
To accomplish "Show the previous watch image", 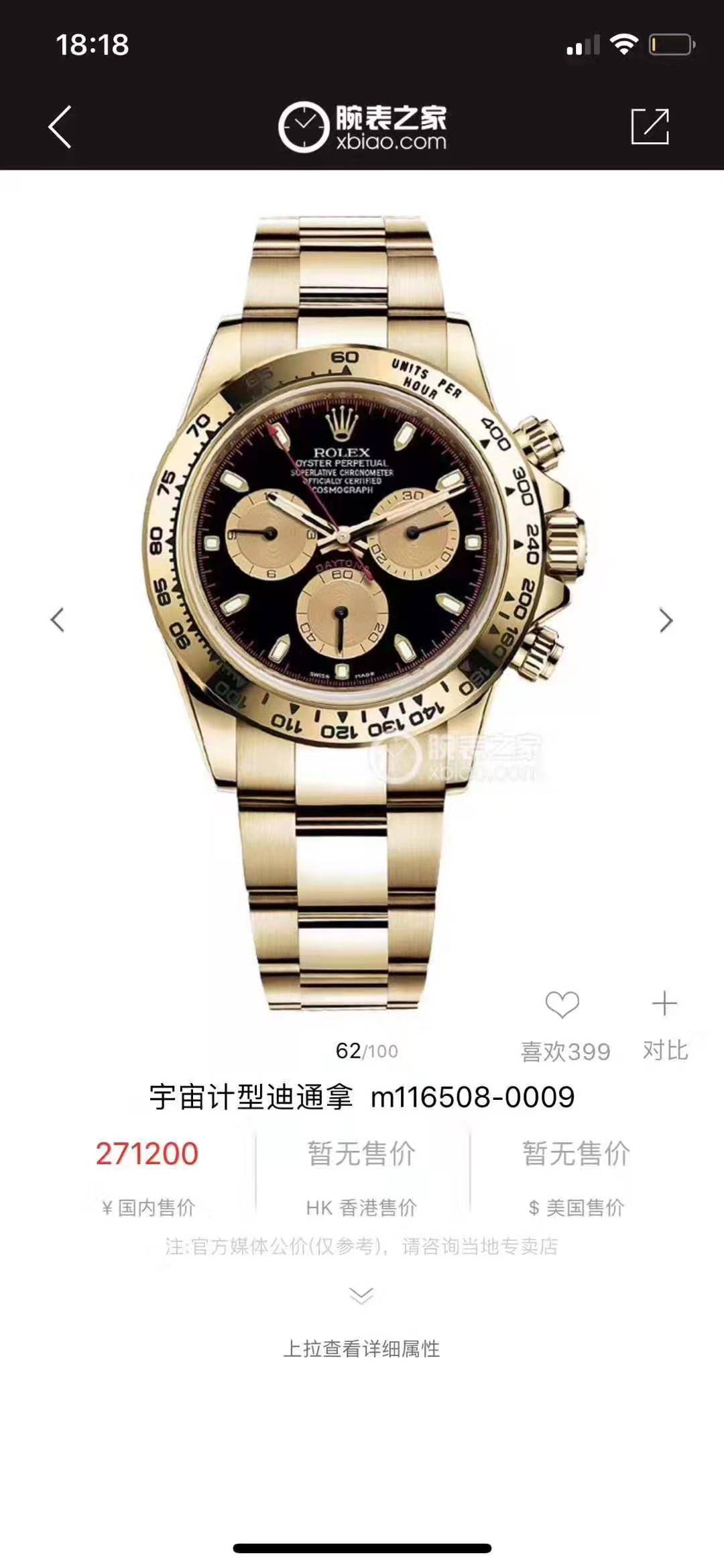I will pyautogui.click(x=58, y=620).
